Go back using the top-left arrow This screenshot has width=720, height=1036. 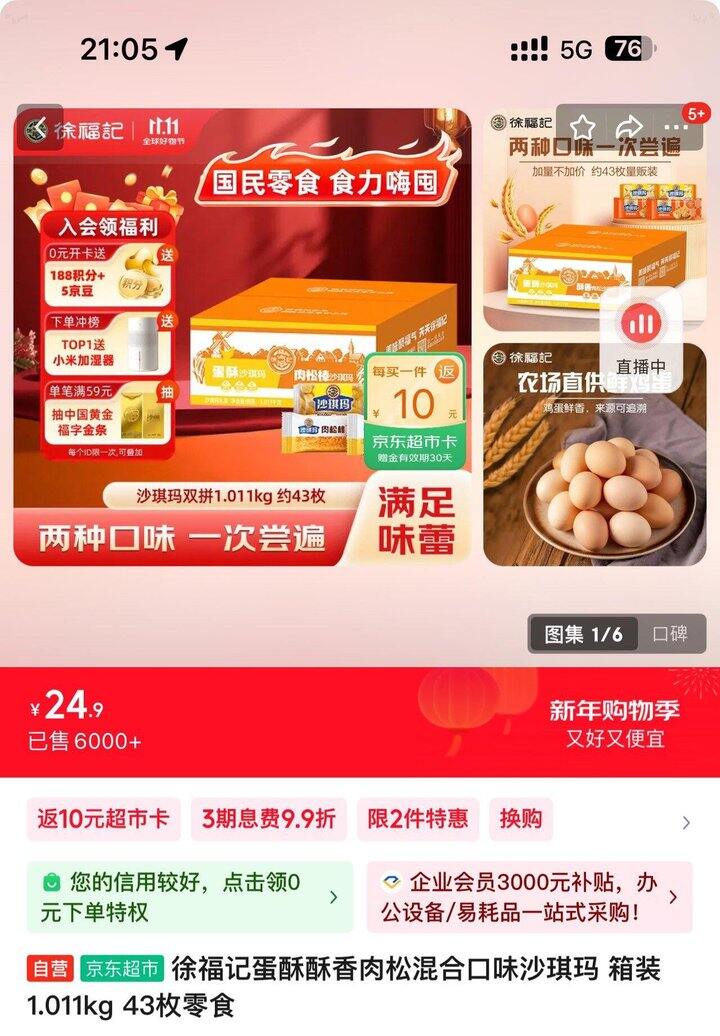point(39,128)
